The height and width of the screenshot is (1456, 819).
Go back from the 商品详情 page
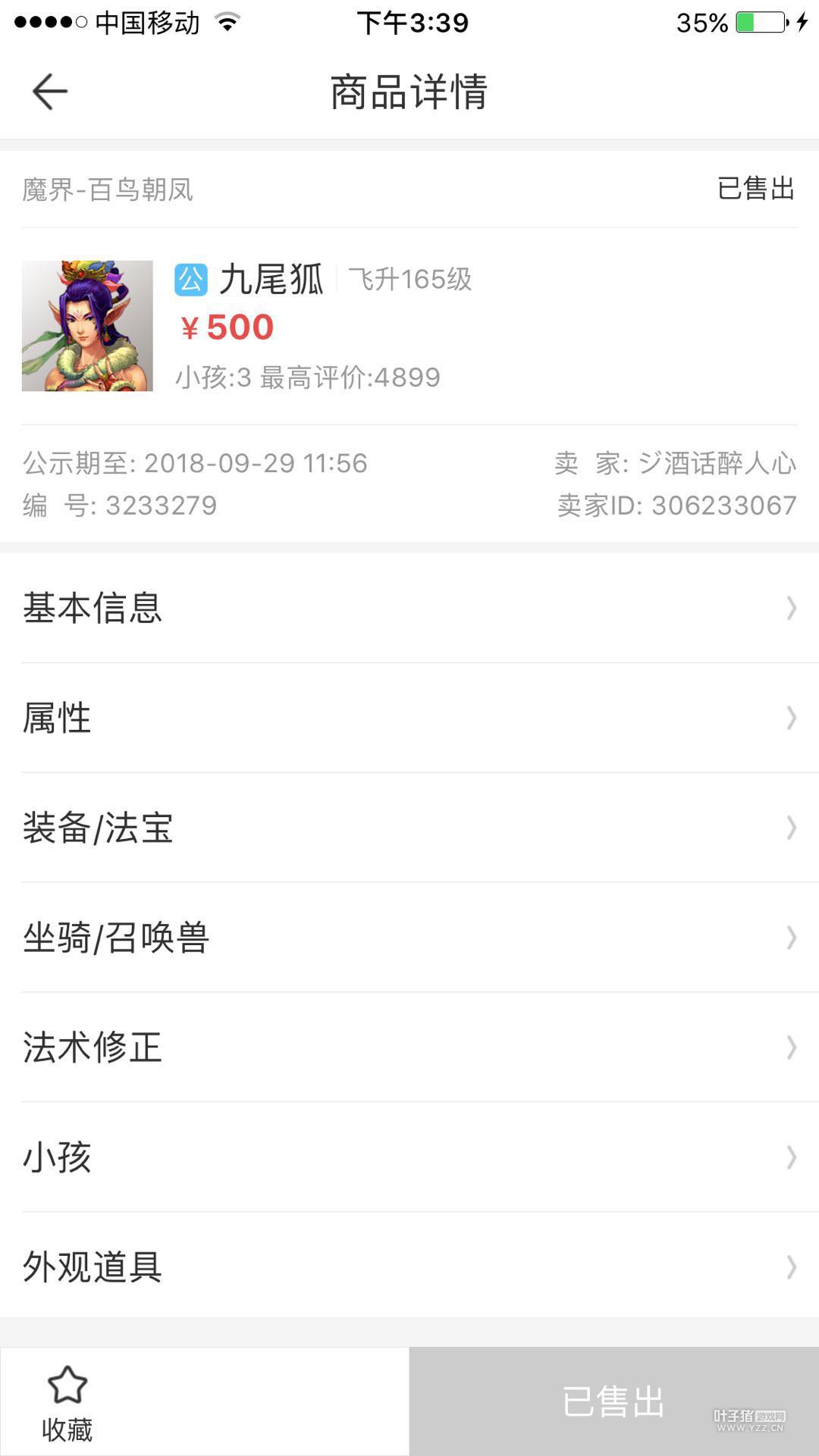pyautogui.click(x=50, y=92)
